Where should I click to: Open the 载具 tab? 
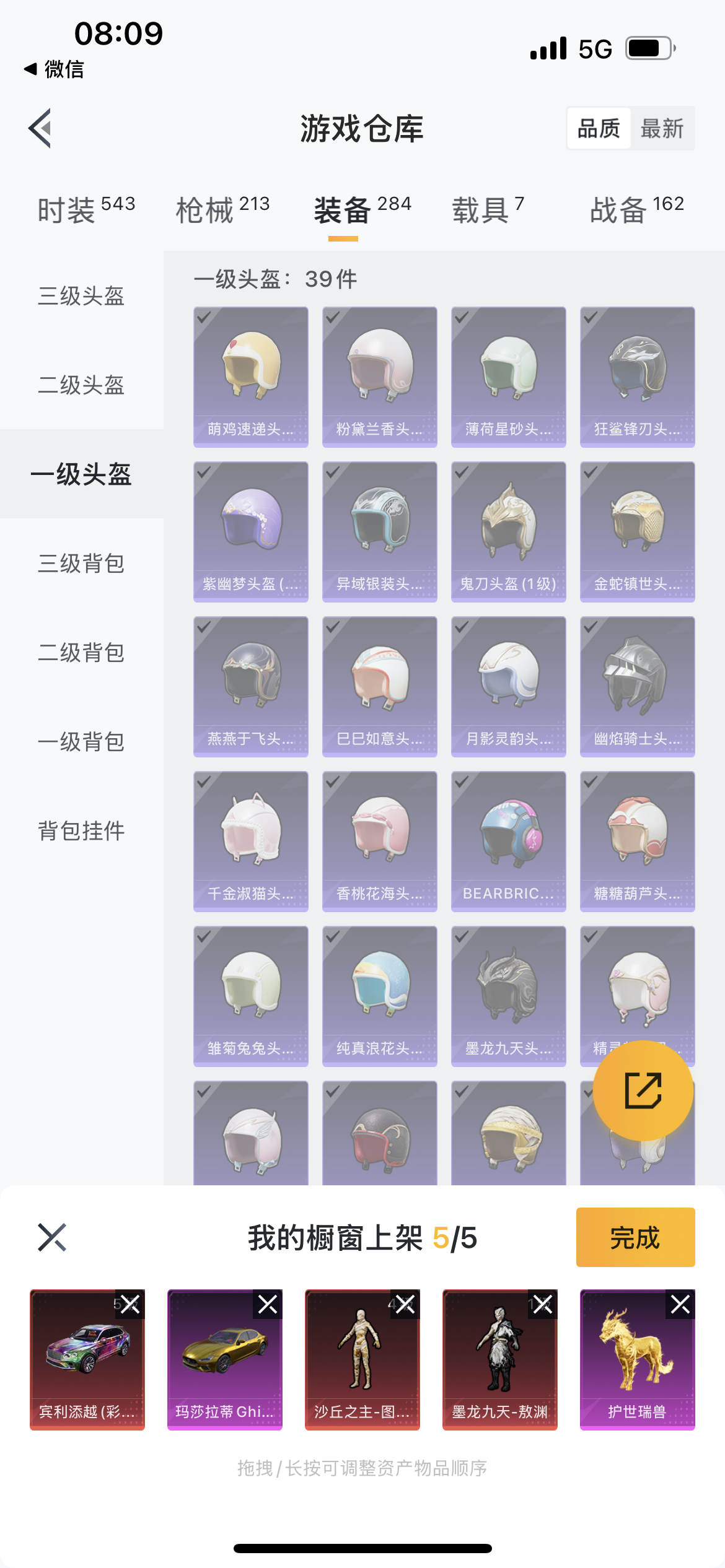(488, 209)
